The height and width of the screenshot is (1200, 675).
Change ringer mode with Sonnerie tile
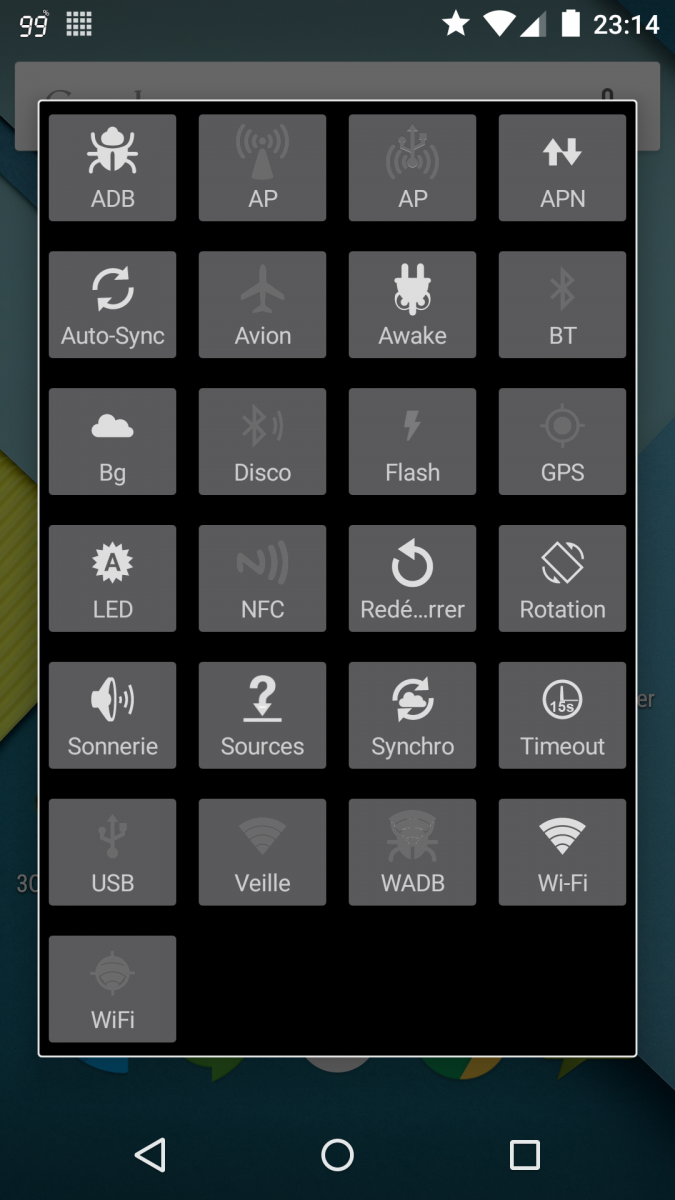[x=112, y=716]
